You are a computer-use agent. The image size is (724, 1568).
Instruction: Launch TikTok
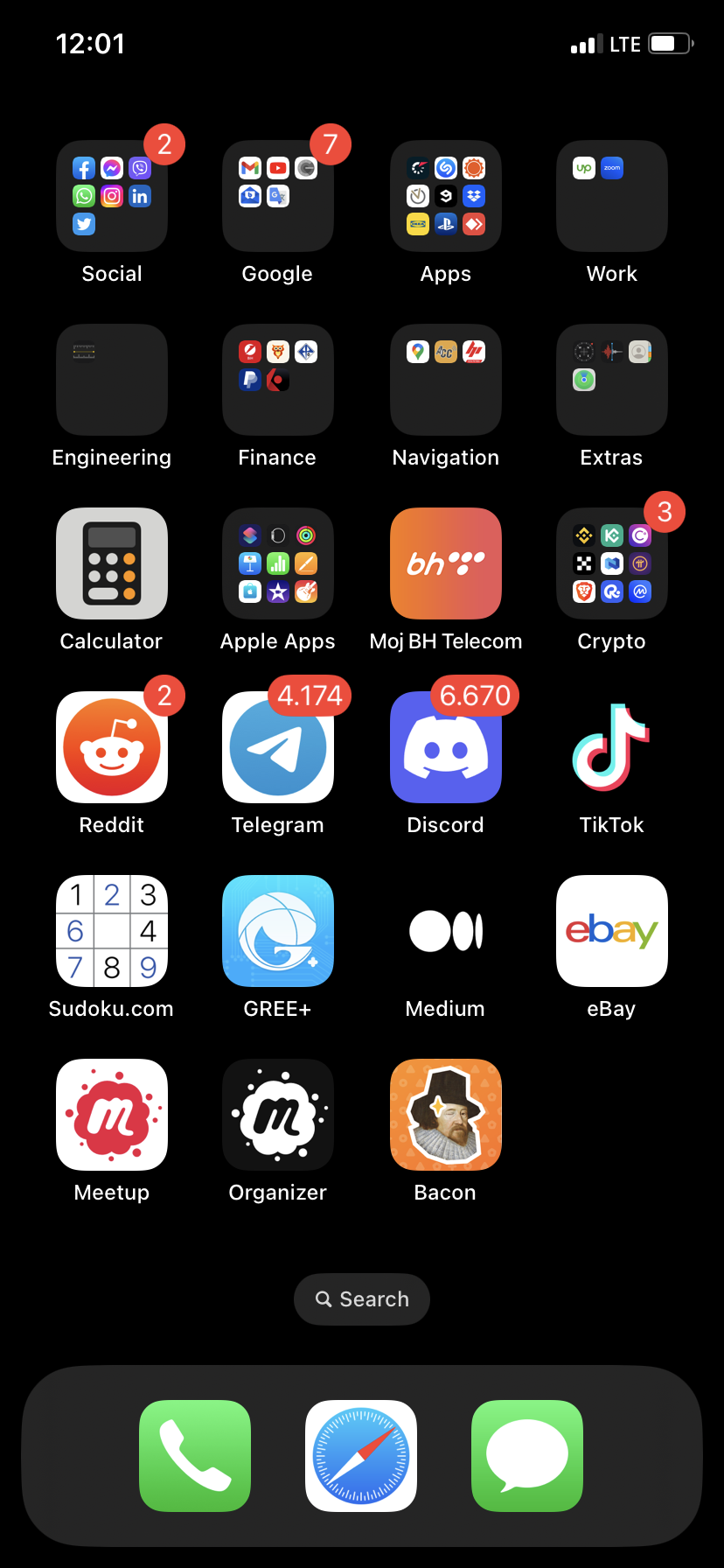[612, 747]
